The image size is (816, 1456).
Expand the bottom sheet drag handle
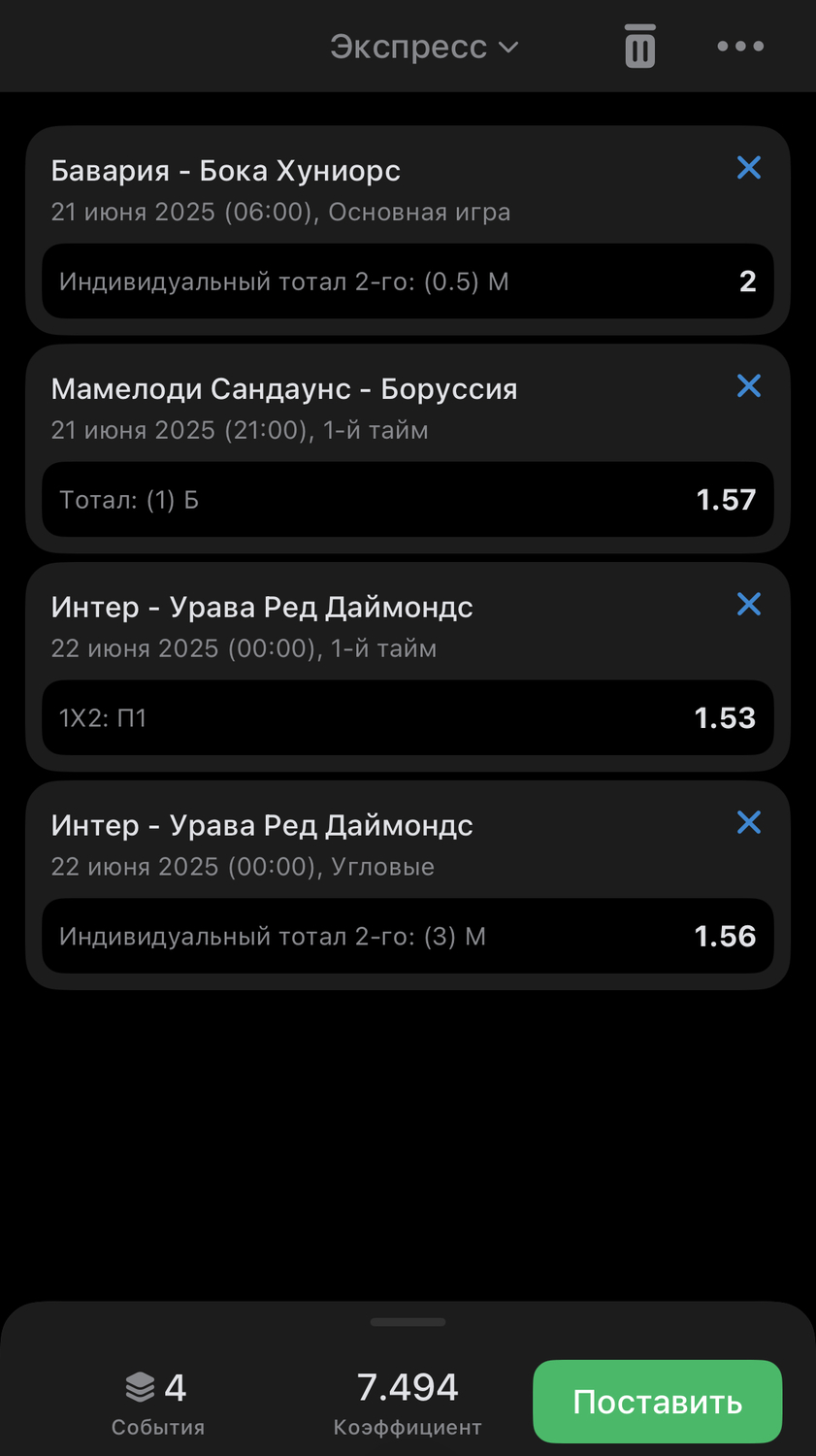(x=408, y=1322)
